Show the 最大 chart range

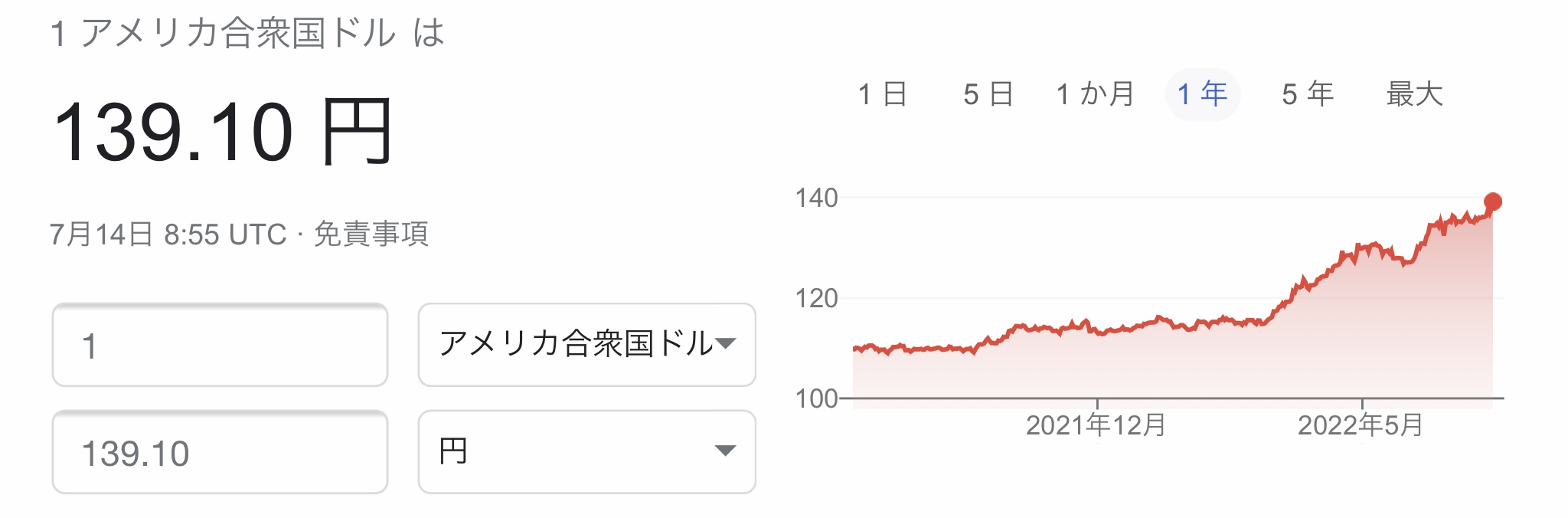1414,94
